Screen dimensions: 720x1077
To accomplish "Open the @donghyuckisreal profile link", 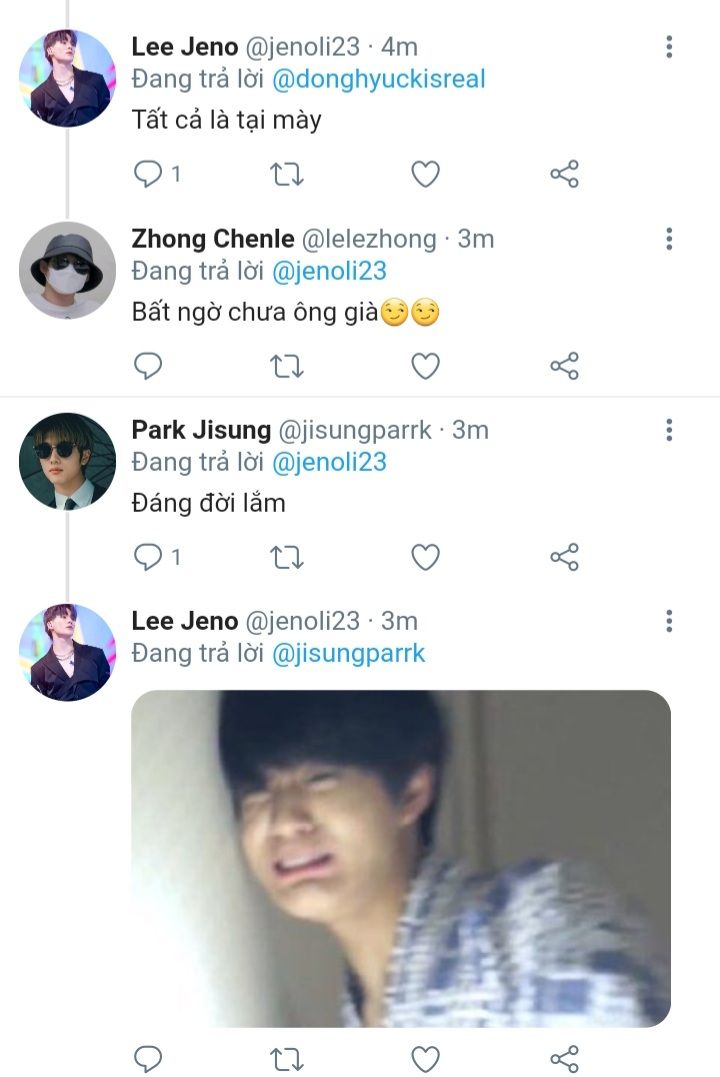I will 378,79.
